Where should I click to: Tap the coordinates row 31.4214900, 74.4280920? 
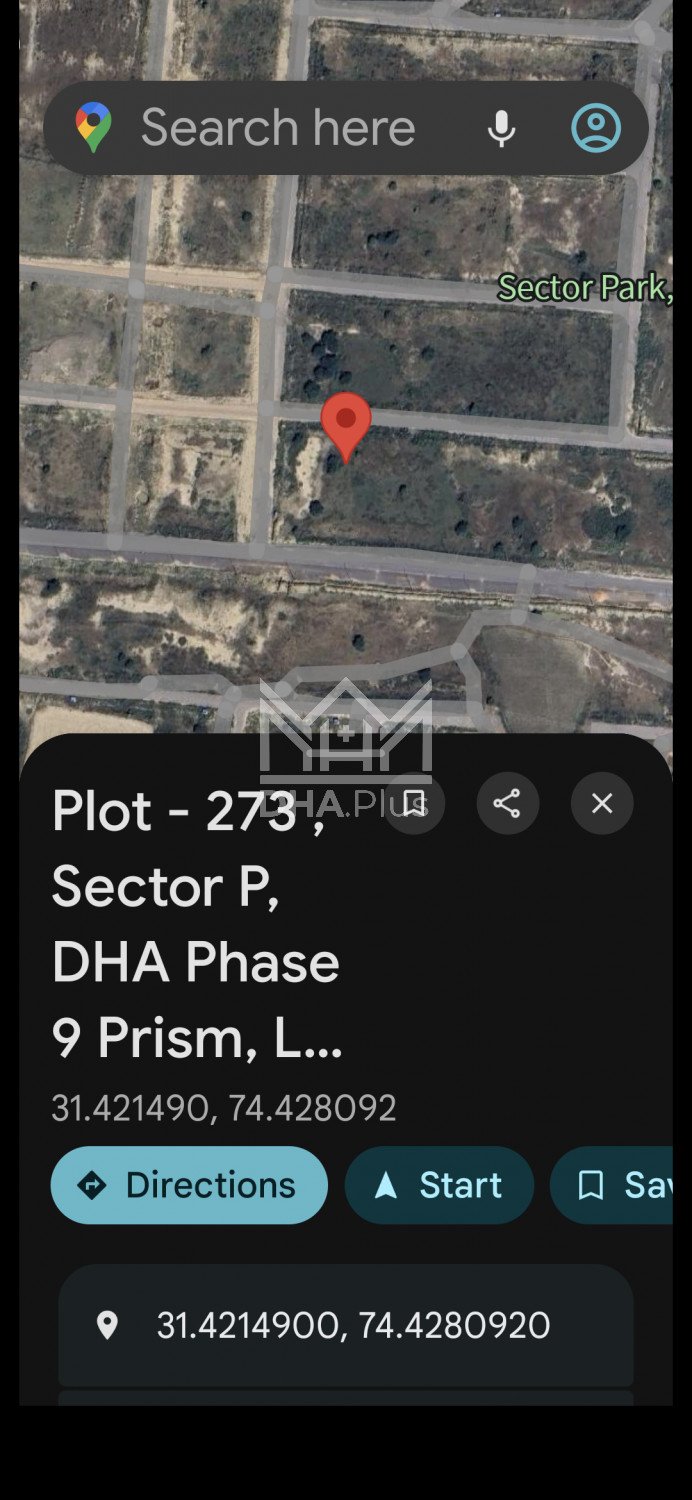(x=345, y=1325)
